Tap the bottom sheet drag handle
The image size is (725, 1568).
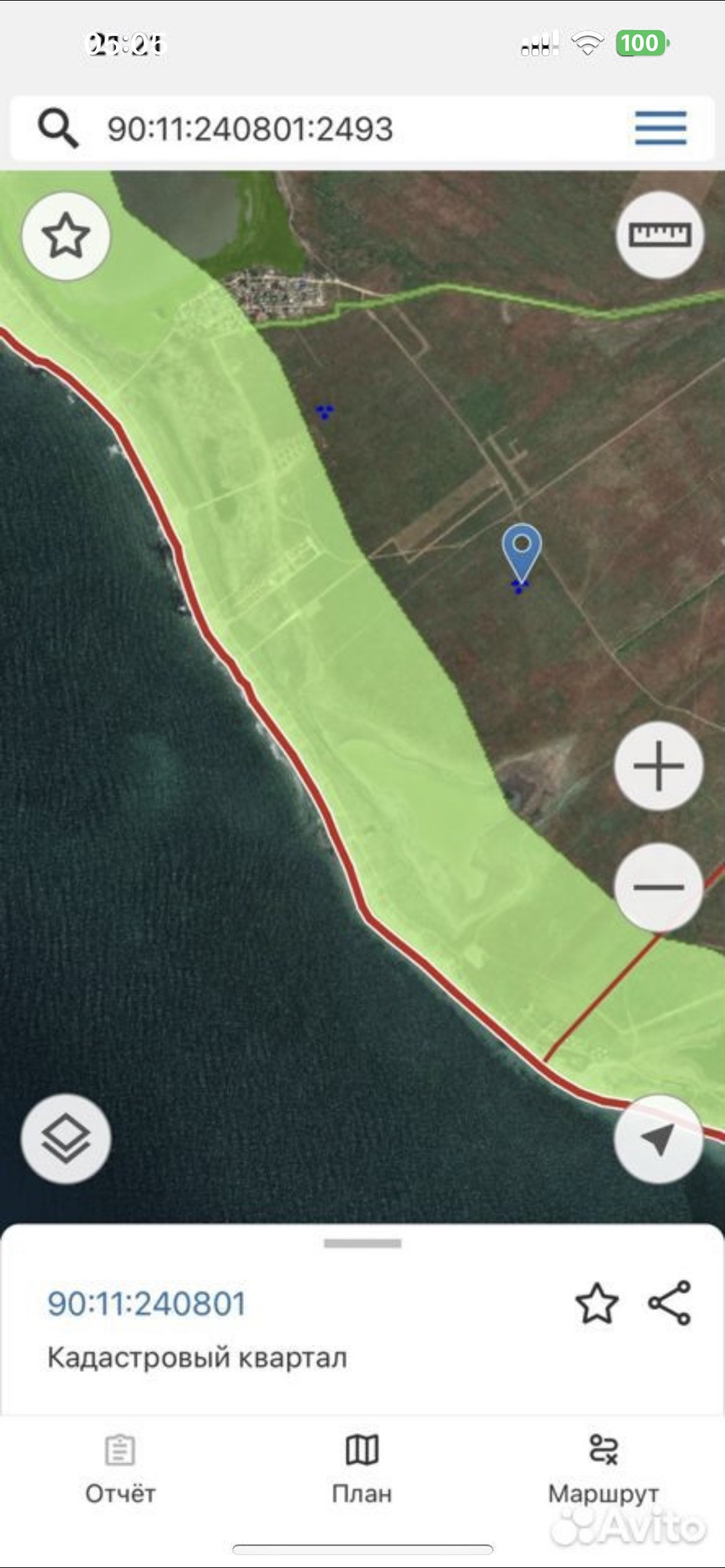[362, 1243]
